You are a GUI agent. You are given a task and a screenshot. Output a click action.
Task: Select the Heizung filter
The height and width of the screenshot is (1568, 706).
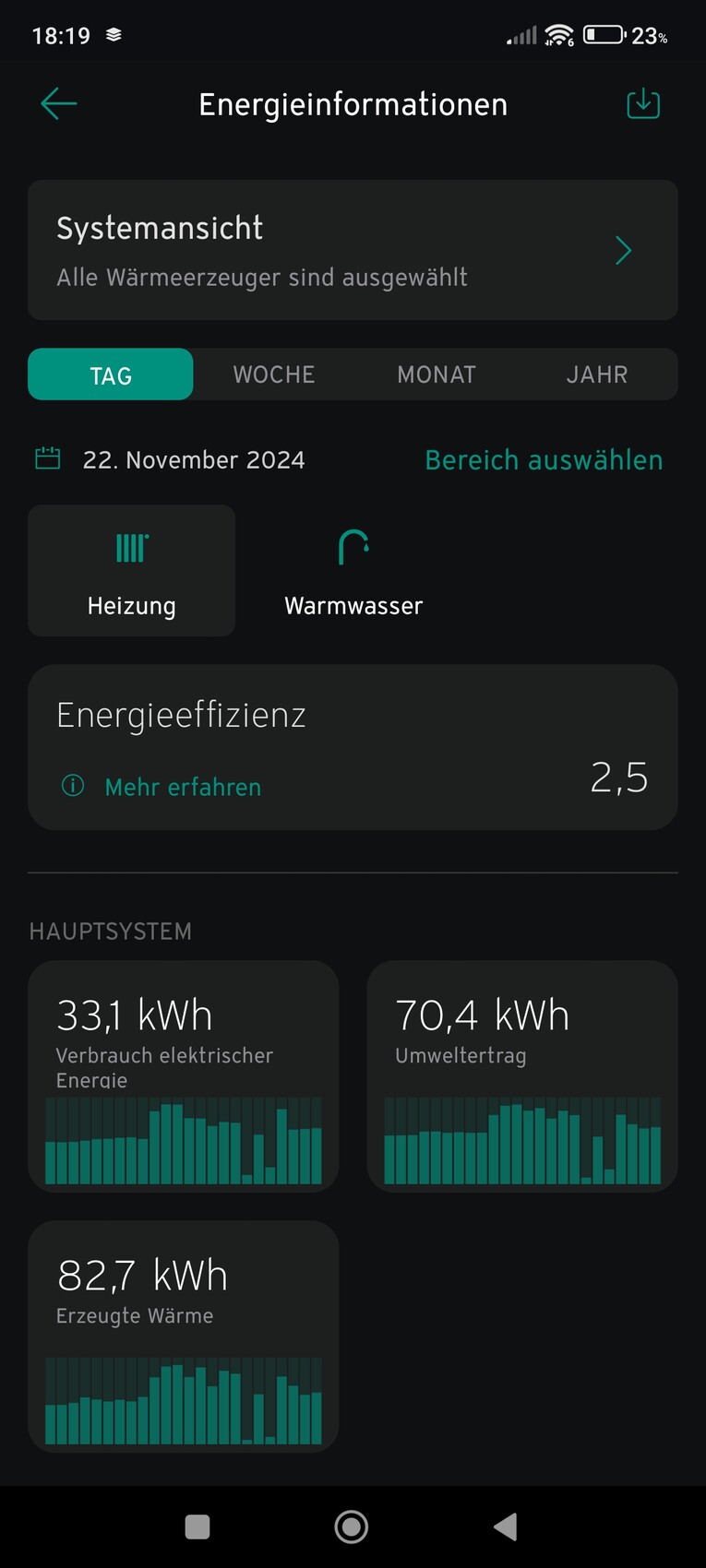132,571
